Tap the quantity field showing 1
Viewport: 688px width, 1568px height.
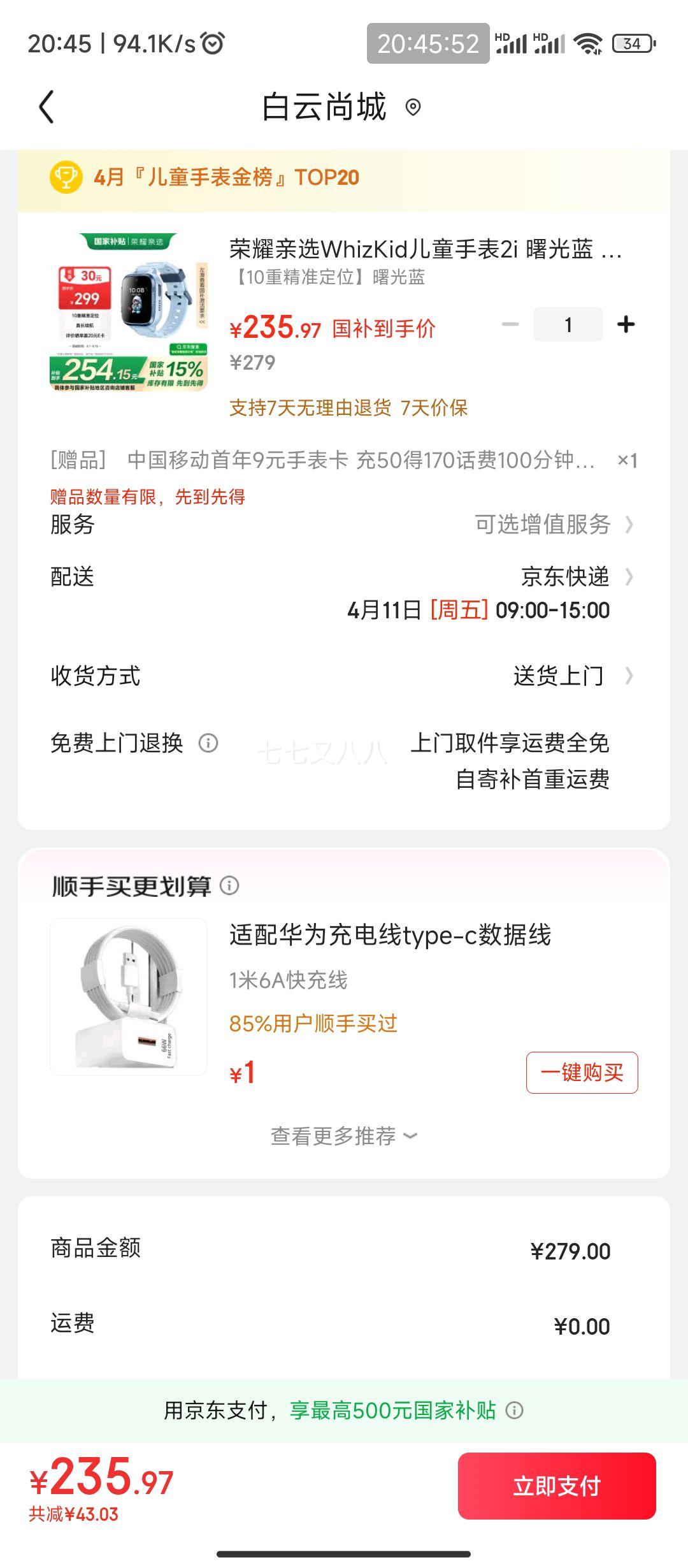coord(568,324)
